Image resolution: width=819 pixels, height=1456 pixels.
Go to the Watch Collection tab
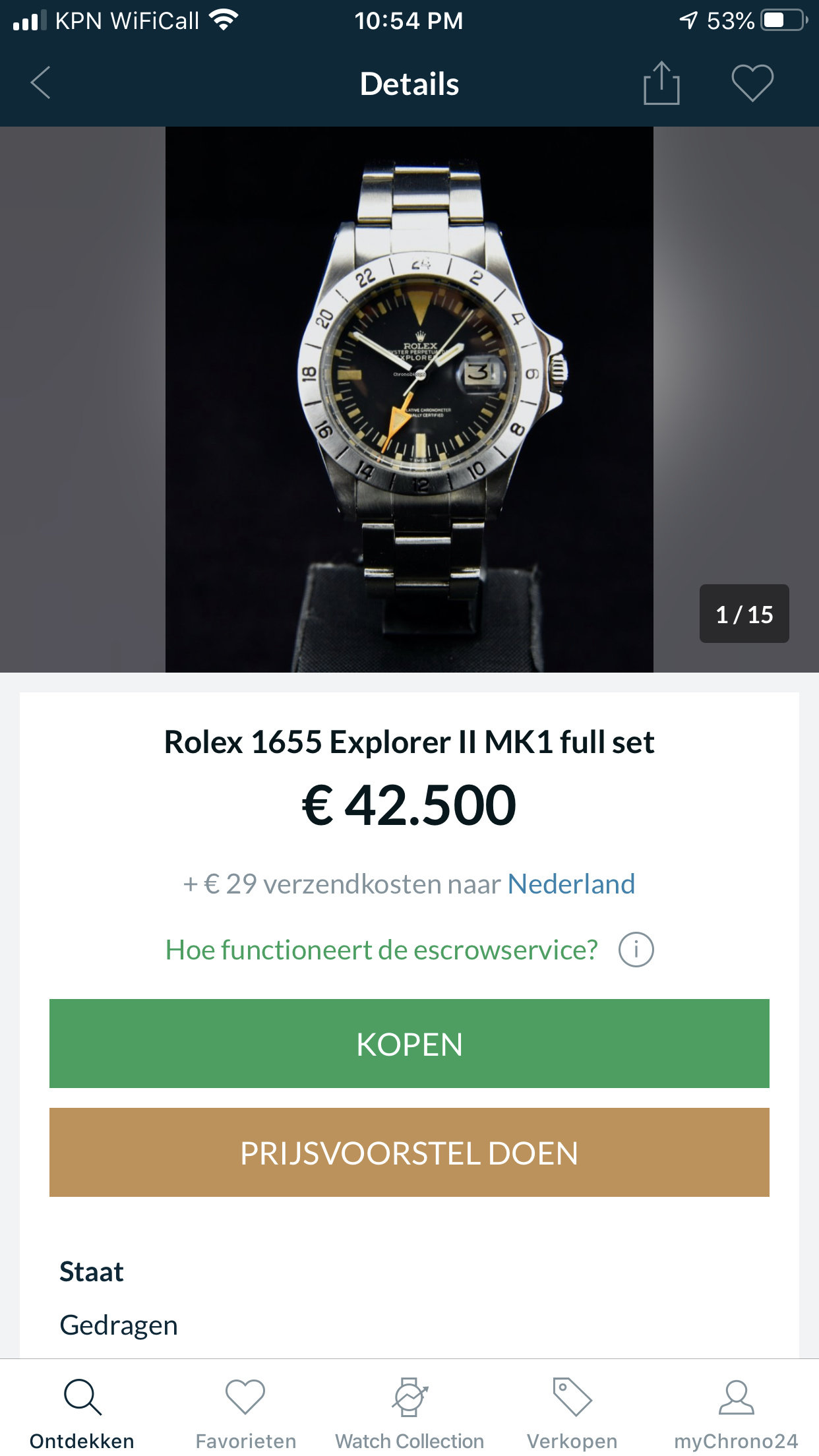pyautogui.click(x=409, y=1411)
